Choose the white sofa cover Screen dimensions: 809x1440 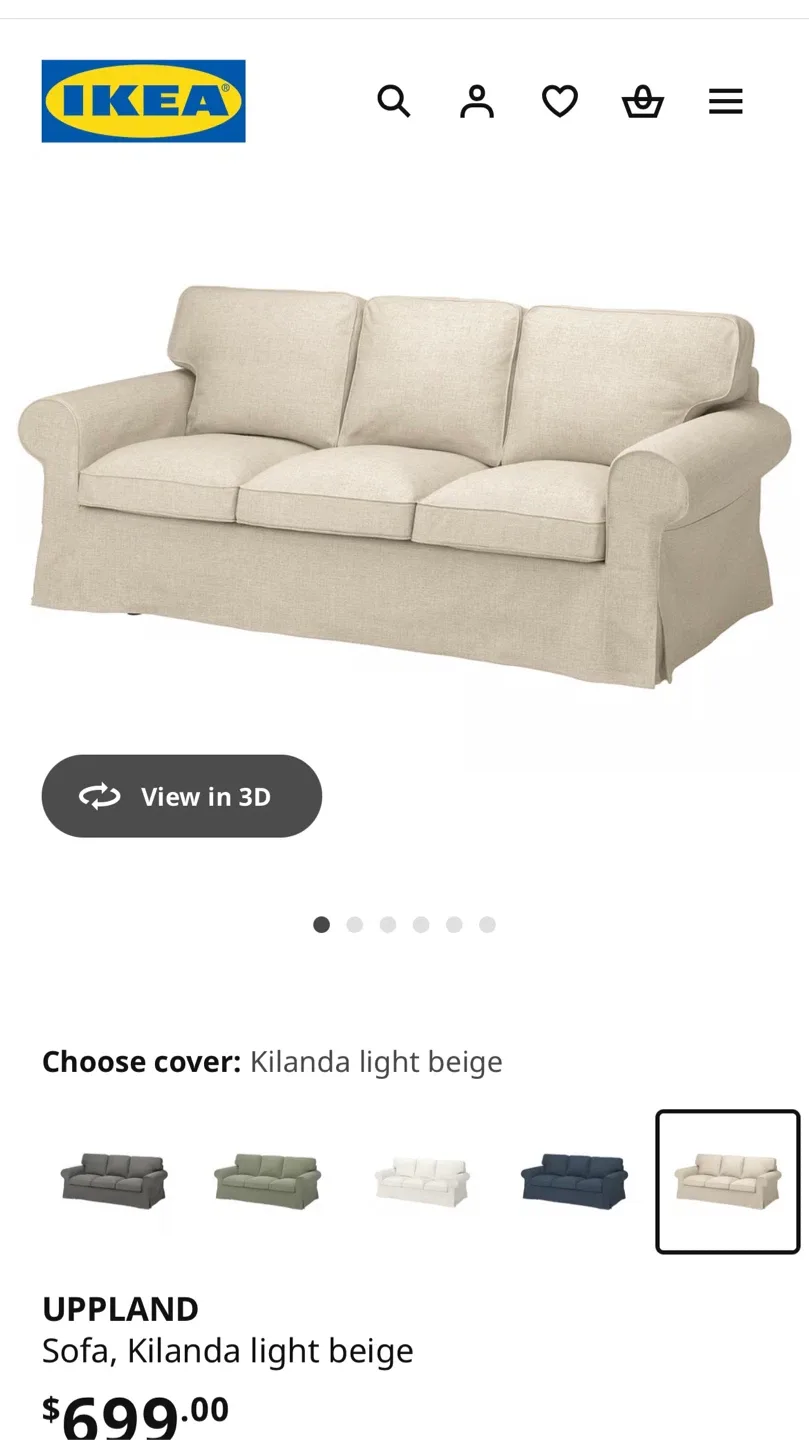tap(421, 1181)
